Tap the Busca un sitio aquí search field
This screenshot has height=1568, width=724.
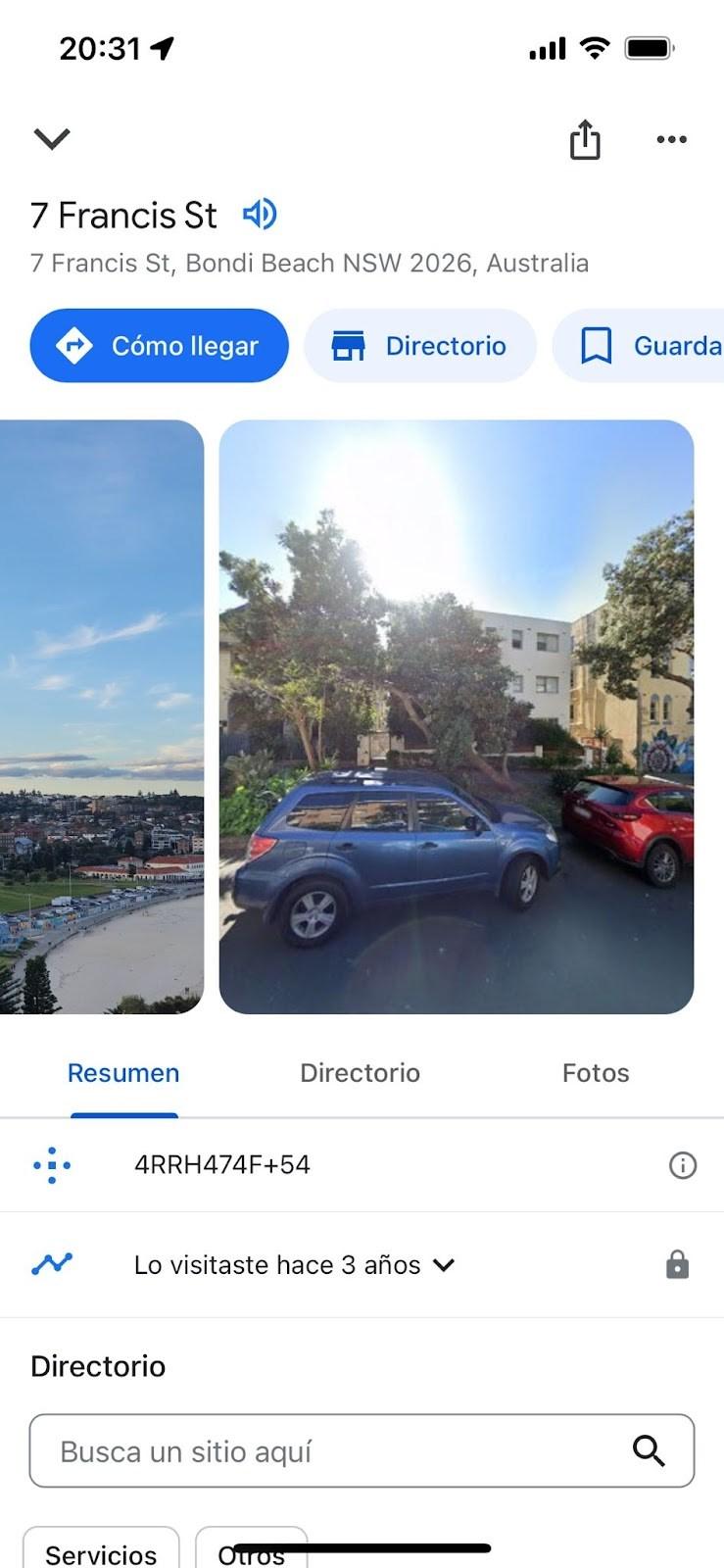[x=333, y=1451]
